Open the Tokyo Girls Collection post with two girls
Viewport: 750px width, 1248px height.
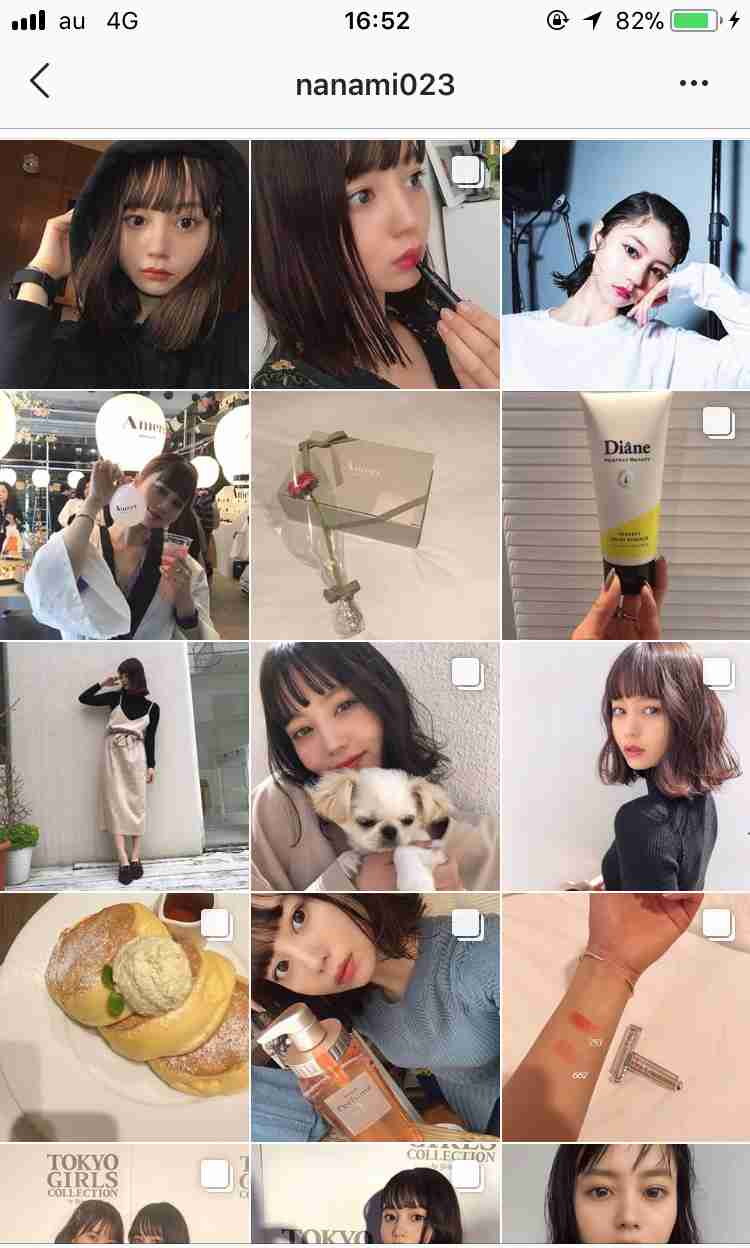[x=124, y=1194]
